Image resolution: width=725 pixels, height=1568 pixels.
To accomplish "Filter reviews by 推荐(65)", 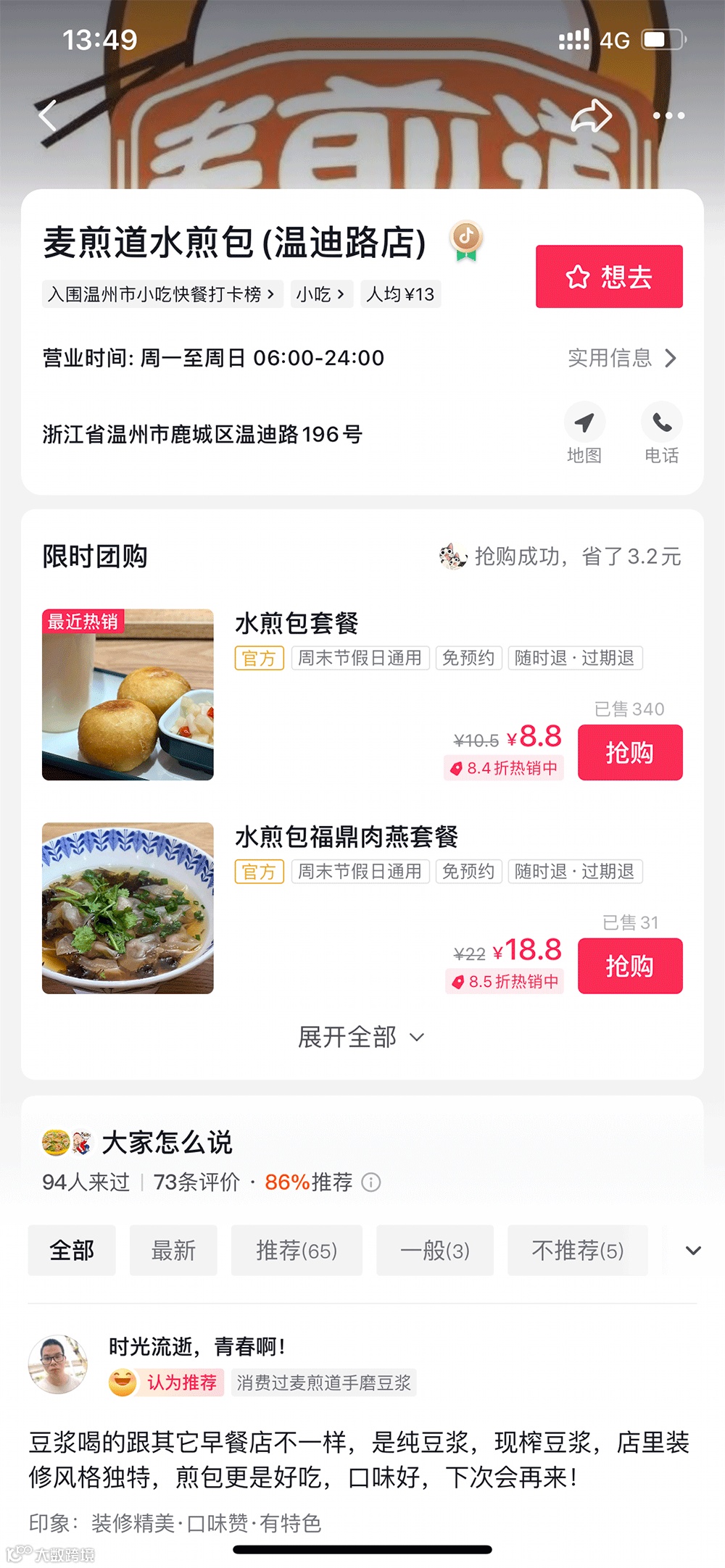I will click(297, 1250).
